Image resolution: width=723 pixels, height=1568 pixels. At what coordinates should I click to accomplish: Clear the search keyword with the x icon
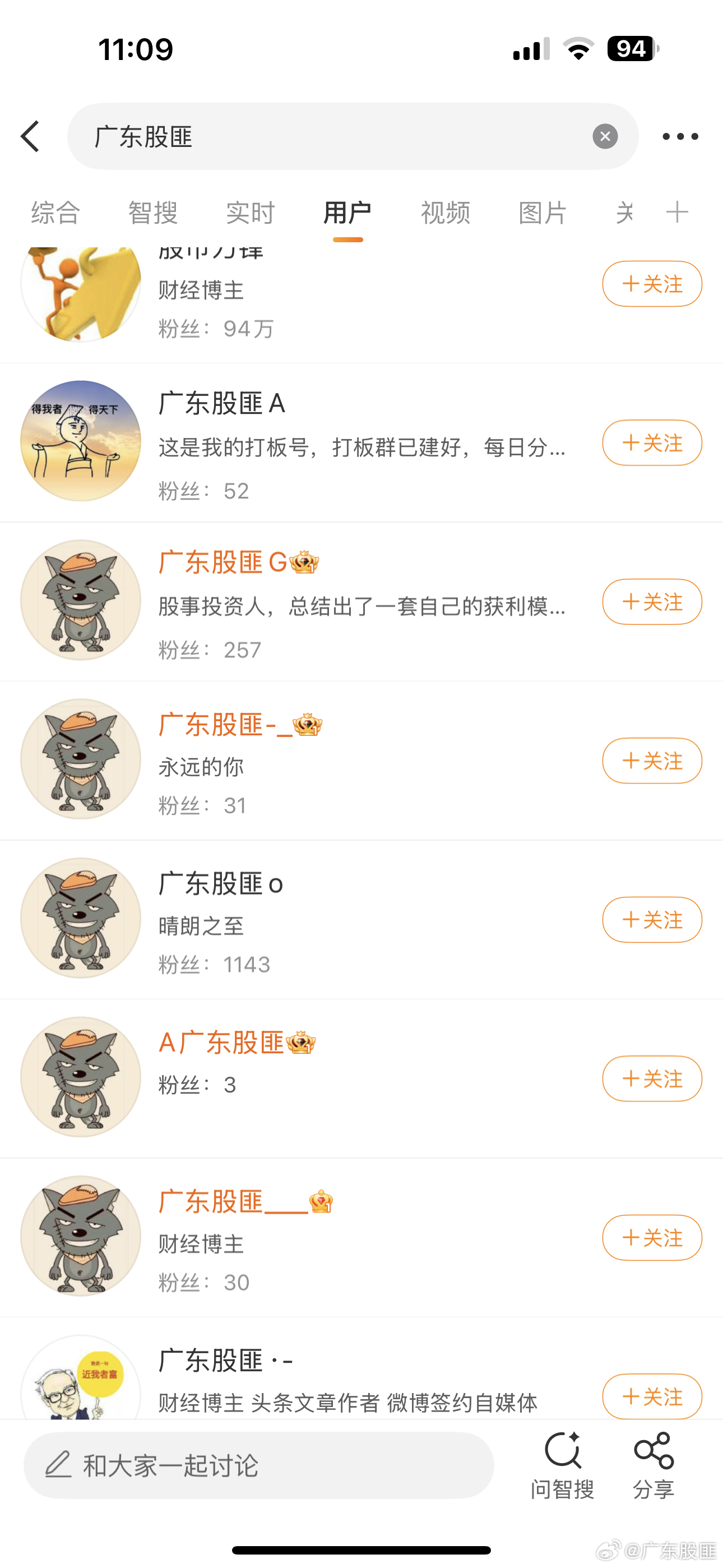click(604, 136)
